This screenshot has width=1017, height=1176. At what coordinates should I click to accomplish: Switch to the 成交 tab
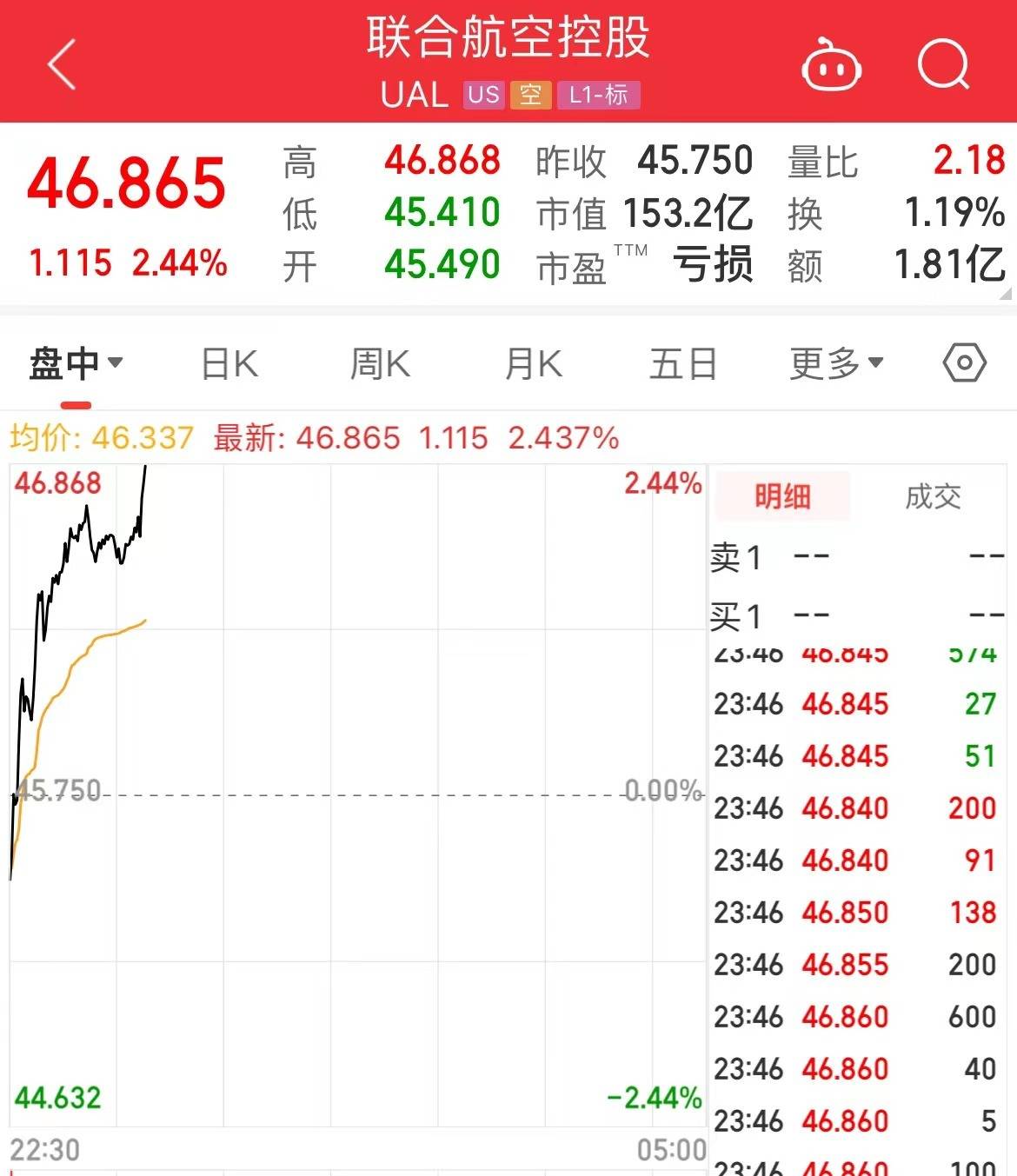(x=933, y=497)
